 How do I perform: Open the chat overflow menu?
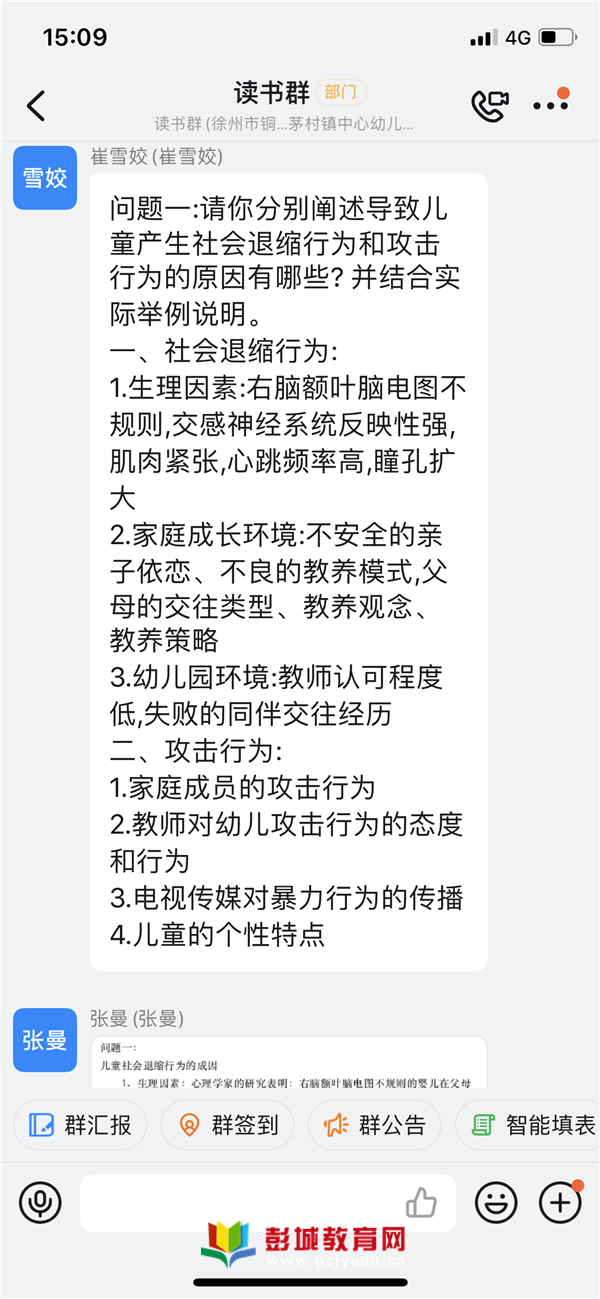(550, 105)
